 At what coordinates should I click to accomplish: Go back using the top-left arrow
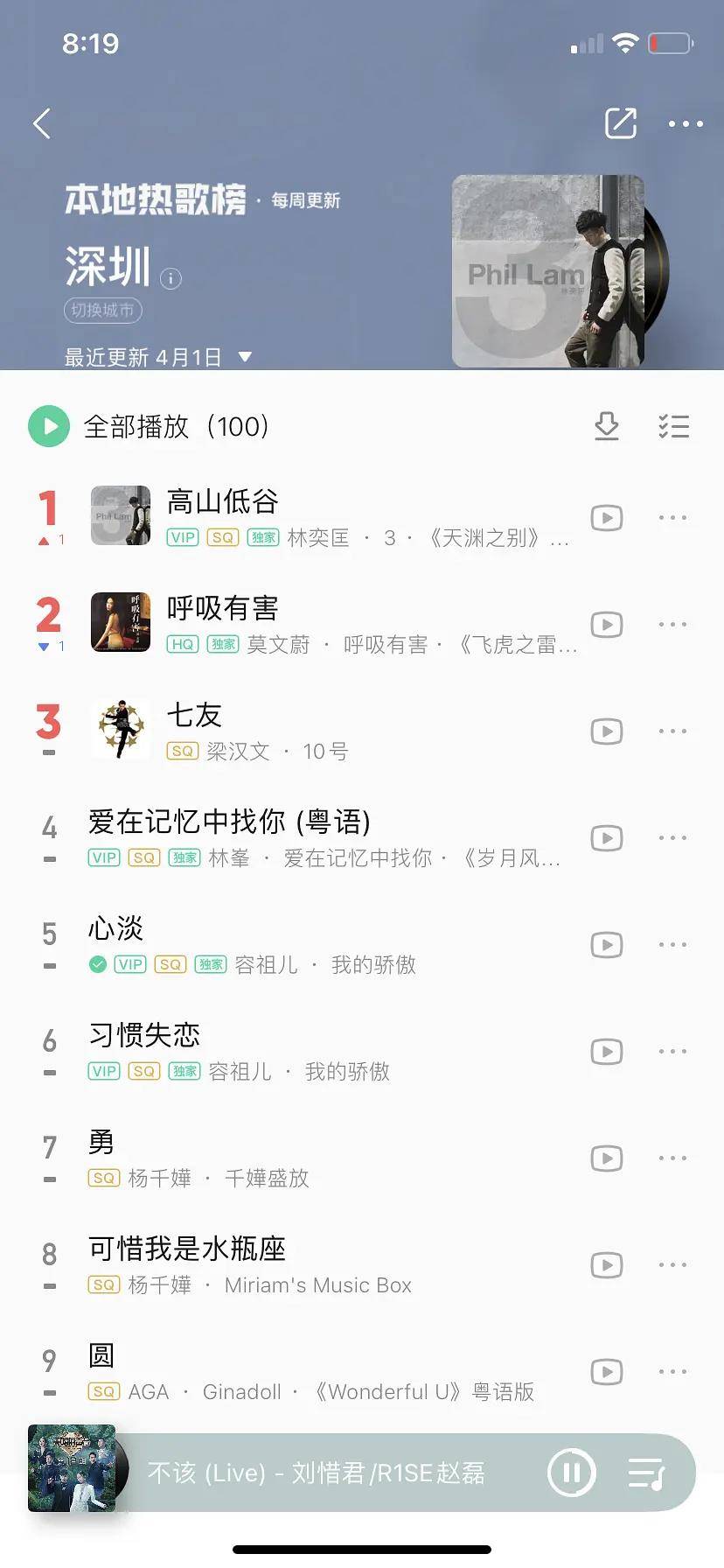coord(41,123)
